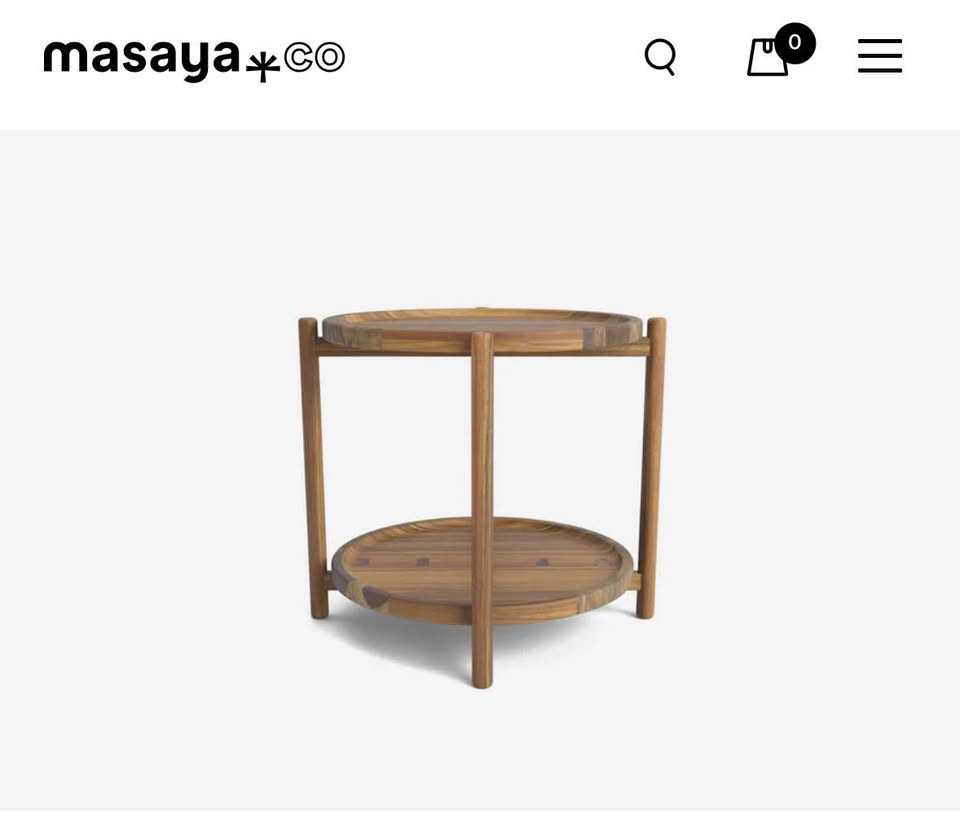Go to masaya & co homepage

click(194, 58)
